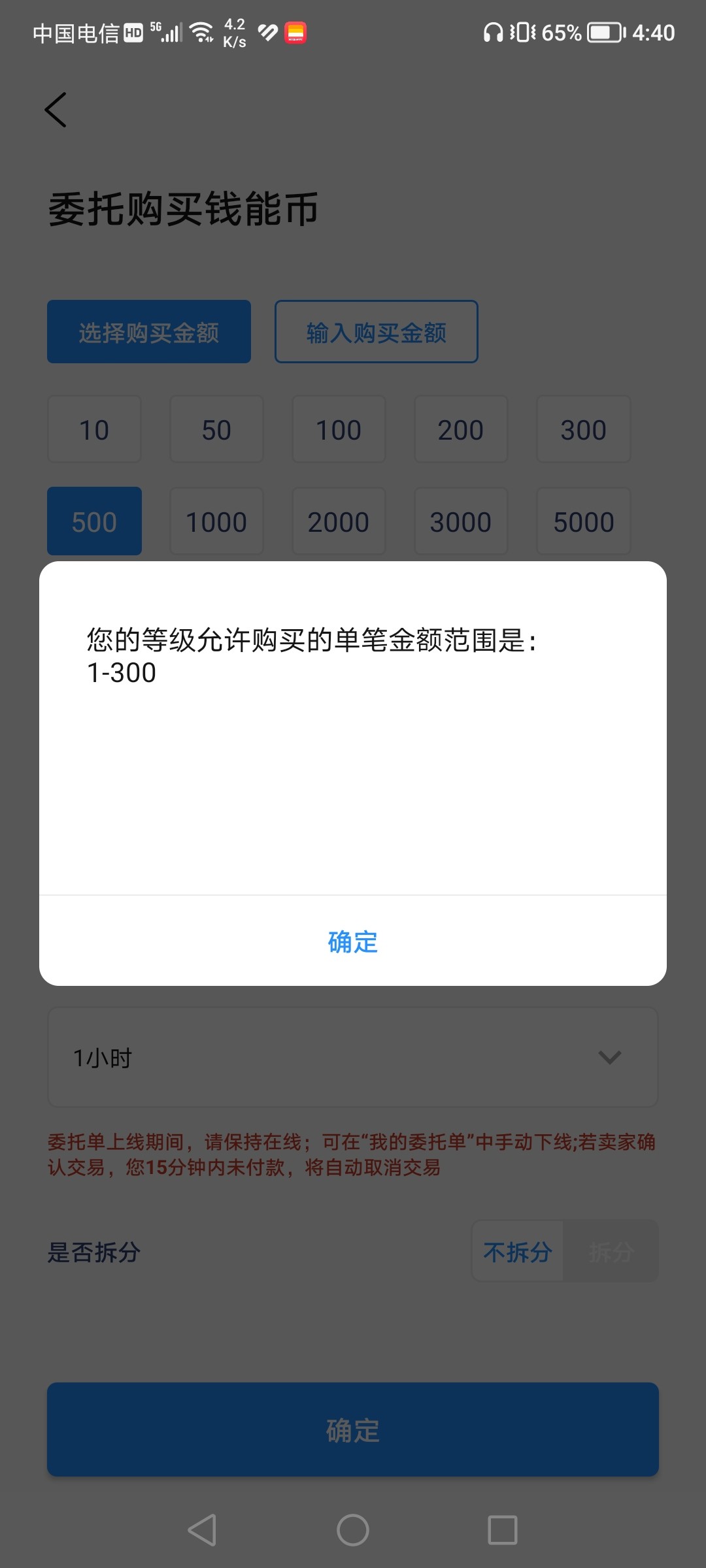
Task: Open recent apps with the square icon
Action: 501,1531
